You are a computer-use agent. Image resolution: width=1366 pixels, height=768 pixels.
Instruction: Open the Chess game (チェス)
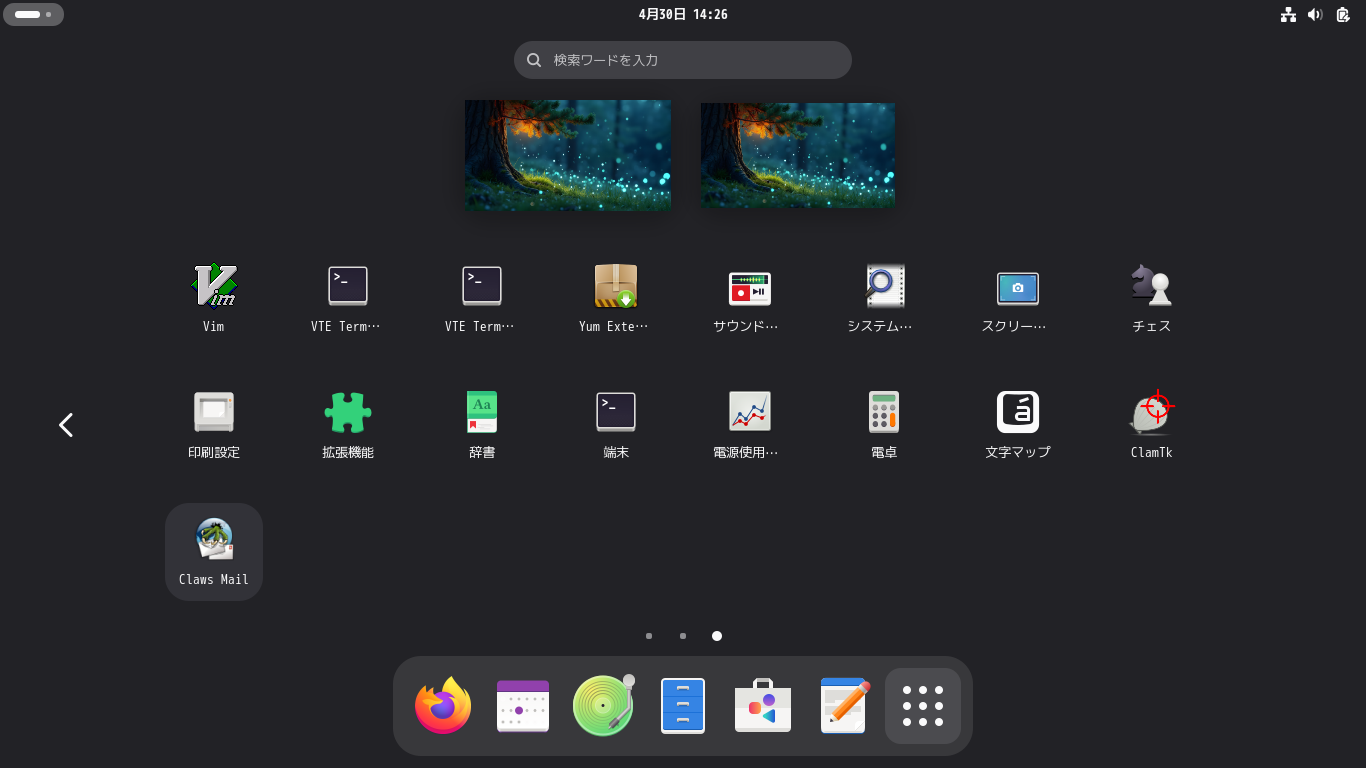1151,287
